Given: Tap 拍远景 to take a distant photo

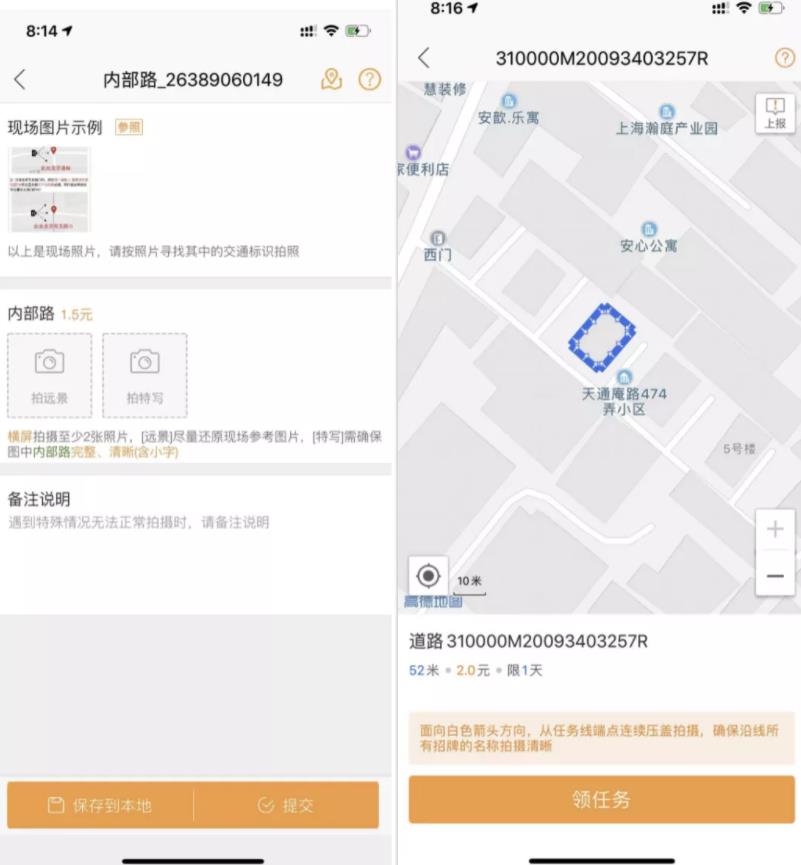Looking at the screenshot, I should pyautogui.click(x=50, y=375).
